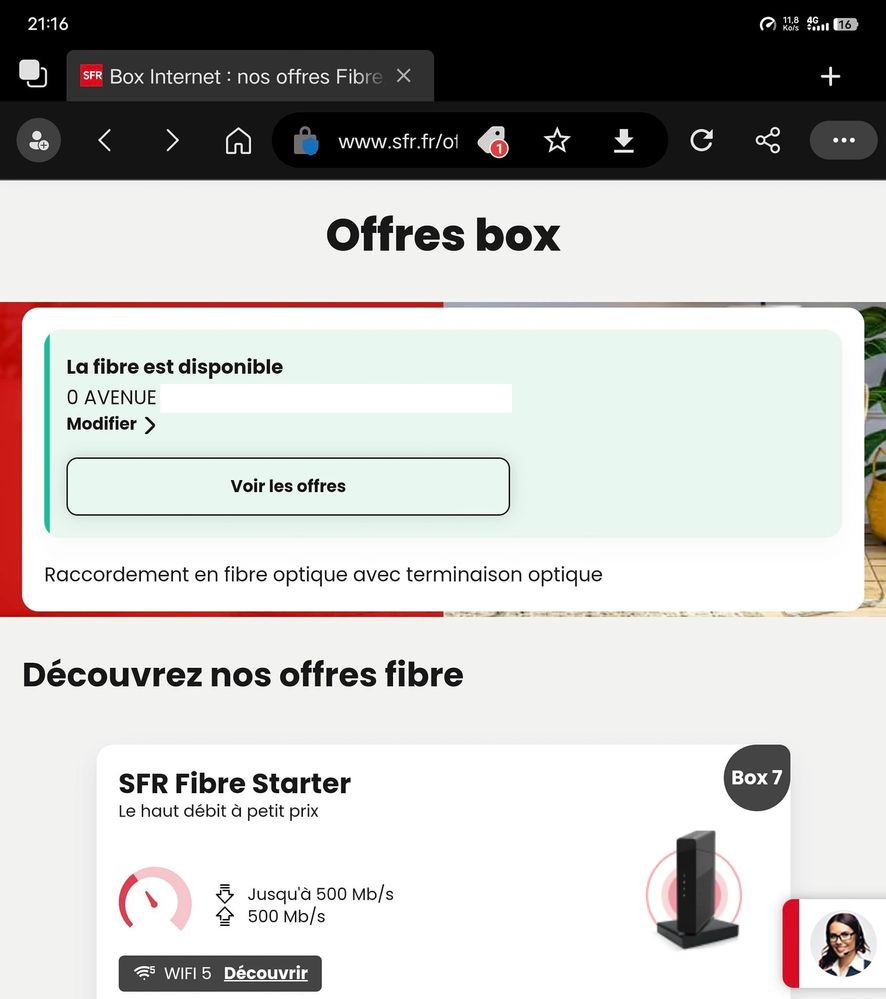This screenshot has height=999, width=886.
Task: Reload the current page
Action: (x=701, y=141)
